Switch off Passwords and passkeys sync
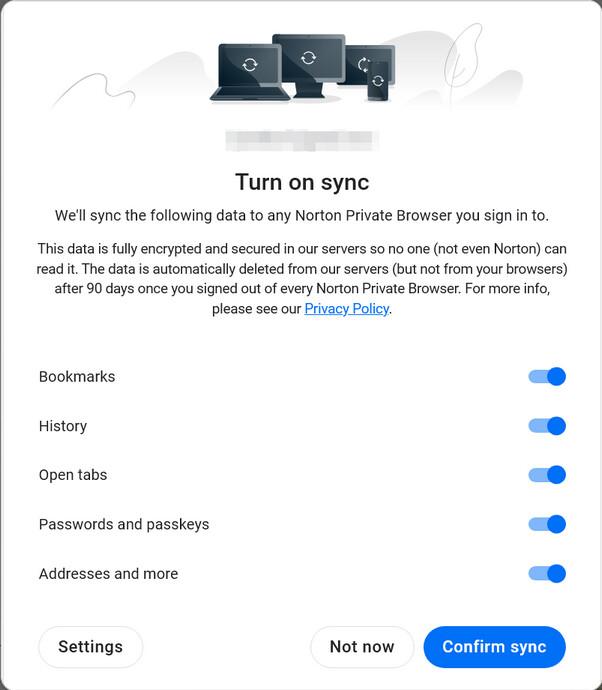This screenshot has width=602, height=690. click(x=547, y=524)
